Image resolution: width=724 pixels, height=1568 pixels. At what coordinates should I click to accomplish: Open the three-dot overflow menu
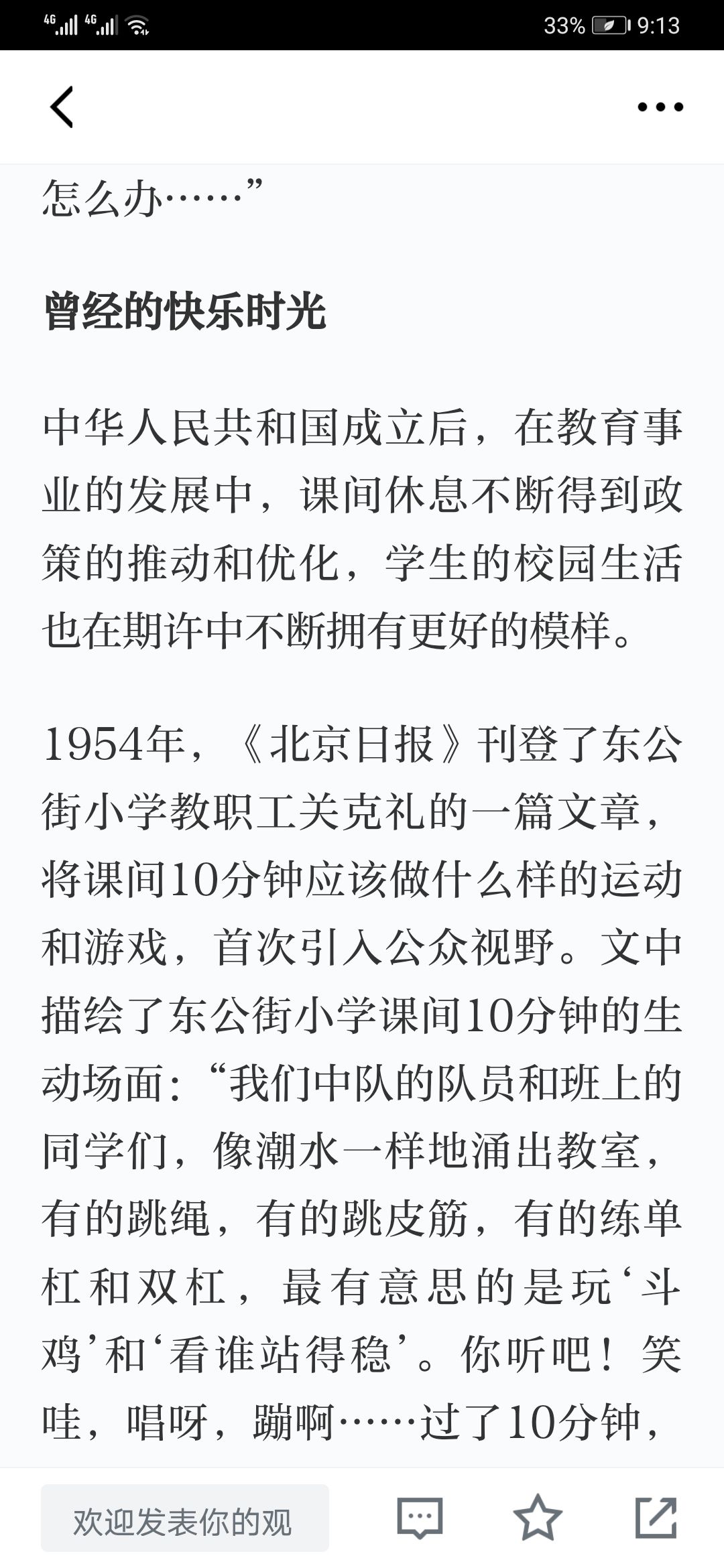660,107
